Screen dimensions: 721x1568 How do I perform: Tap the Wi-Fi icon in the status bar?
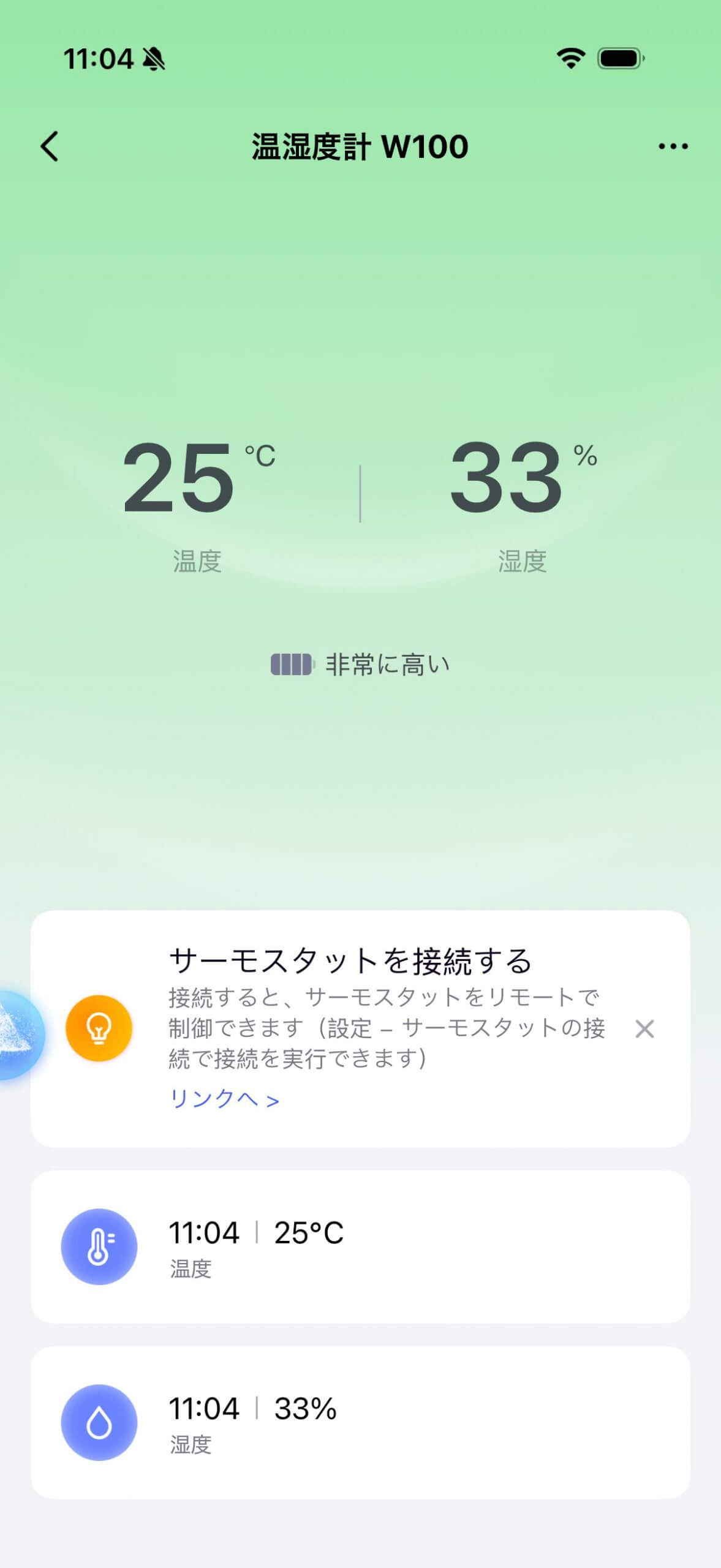pyautogui.click(x=568, y=59)
